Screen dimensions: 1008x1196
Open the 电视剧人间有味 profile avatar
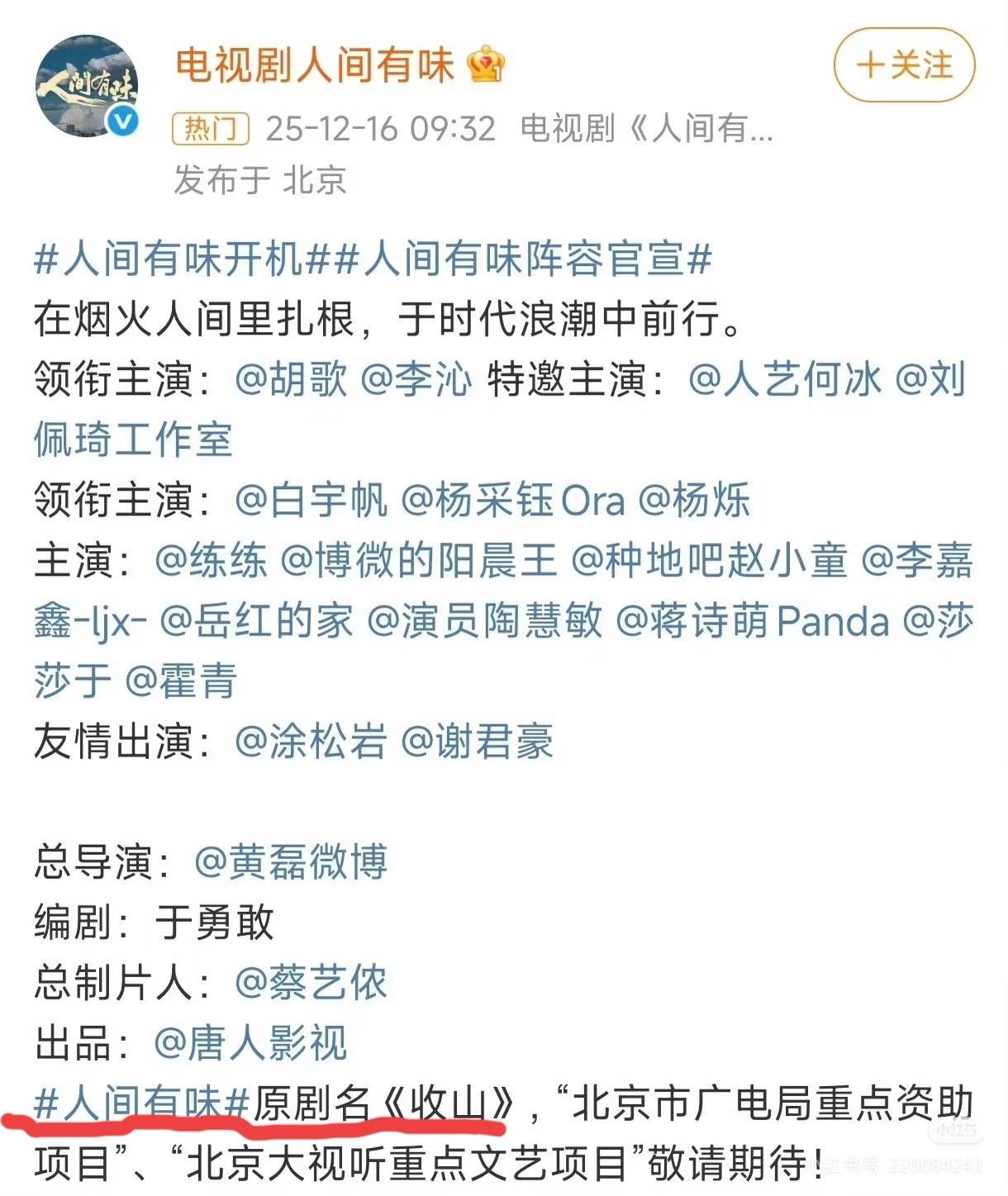pos(87,86)
